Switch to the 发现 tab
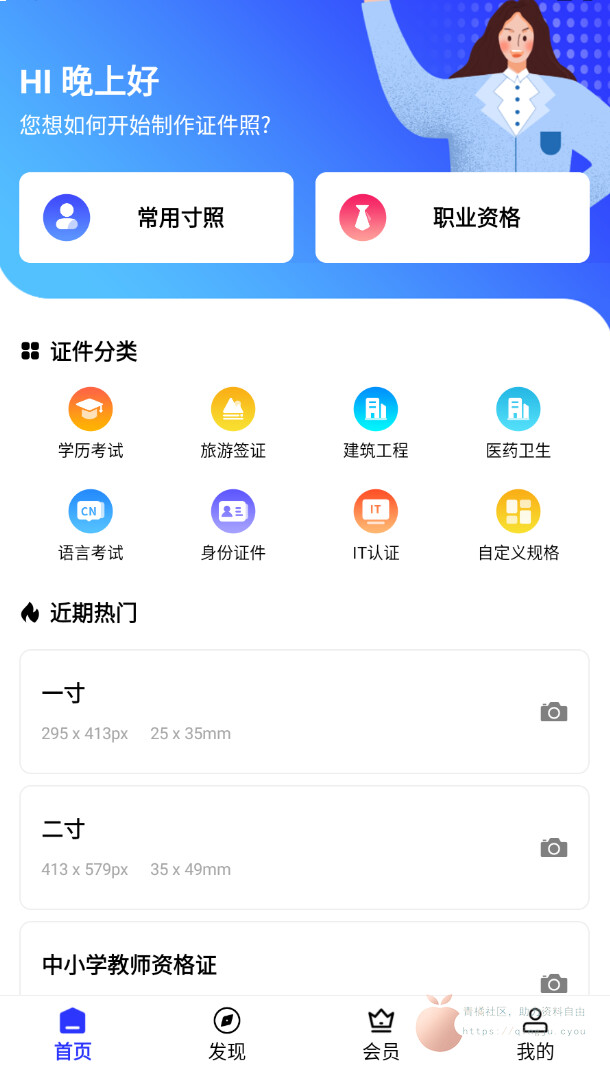 point(227,1033)
